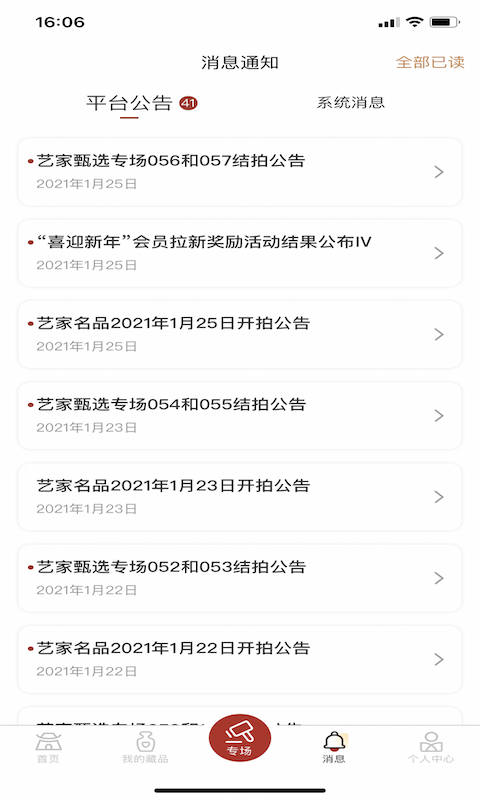The height and width of the screenshot is (800, 480).
Task: Open the “喜迎新年”会员拉新奖励活动结果公布IV notice
Action: (240, 253)
